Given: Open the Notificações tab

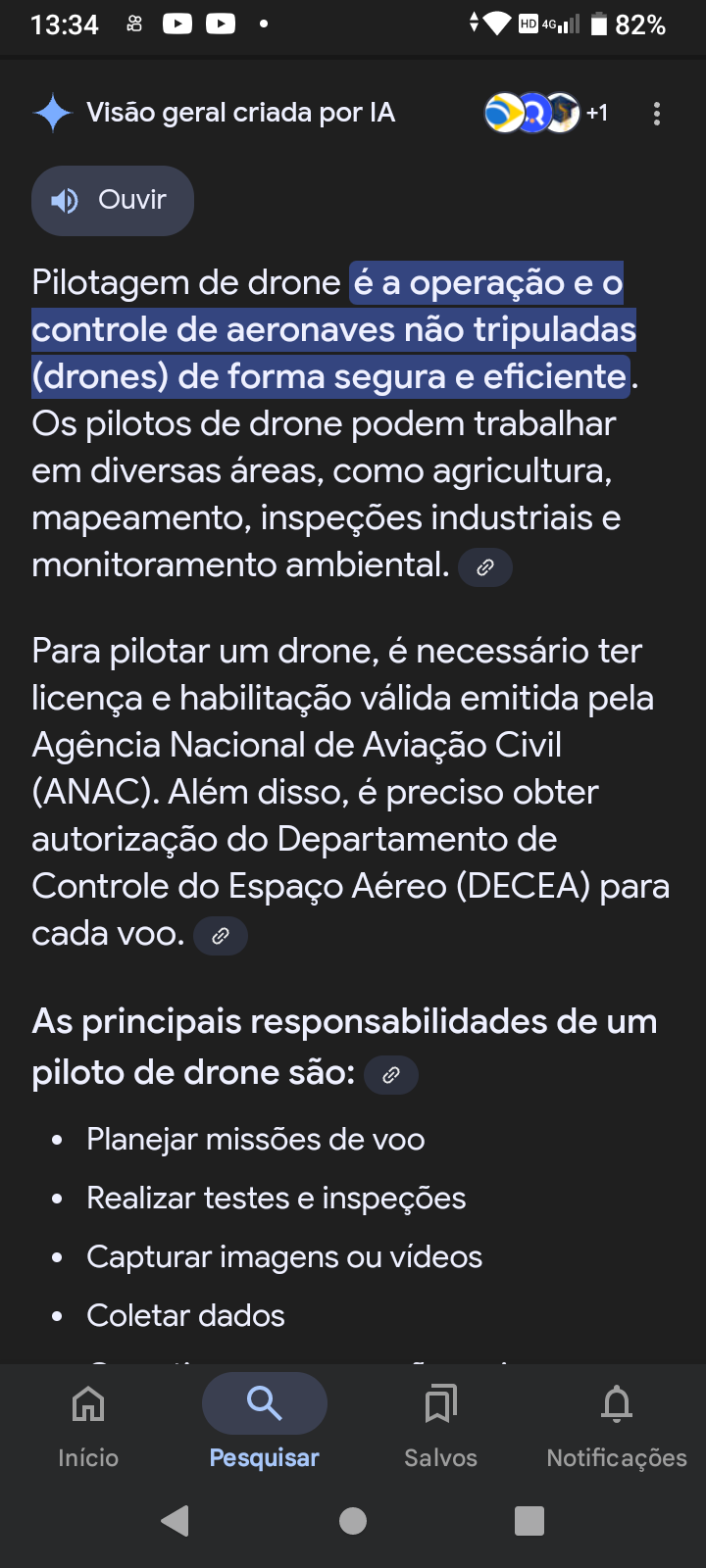Looking at the screenshot, I should pyautogui.click(x=617, y=1427).
